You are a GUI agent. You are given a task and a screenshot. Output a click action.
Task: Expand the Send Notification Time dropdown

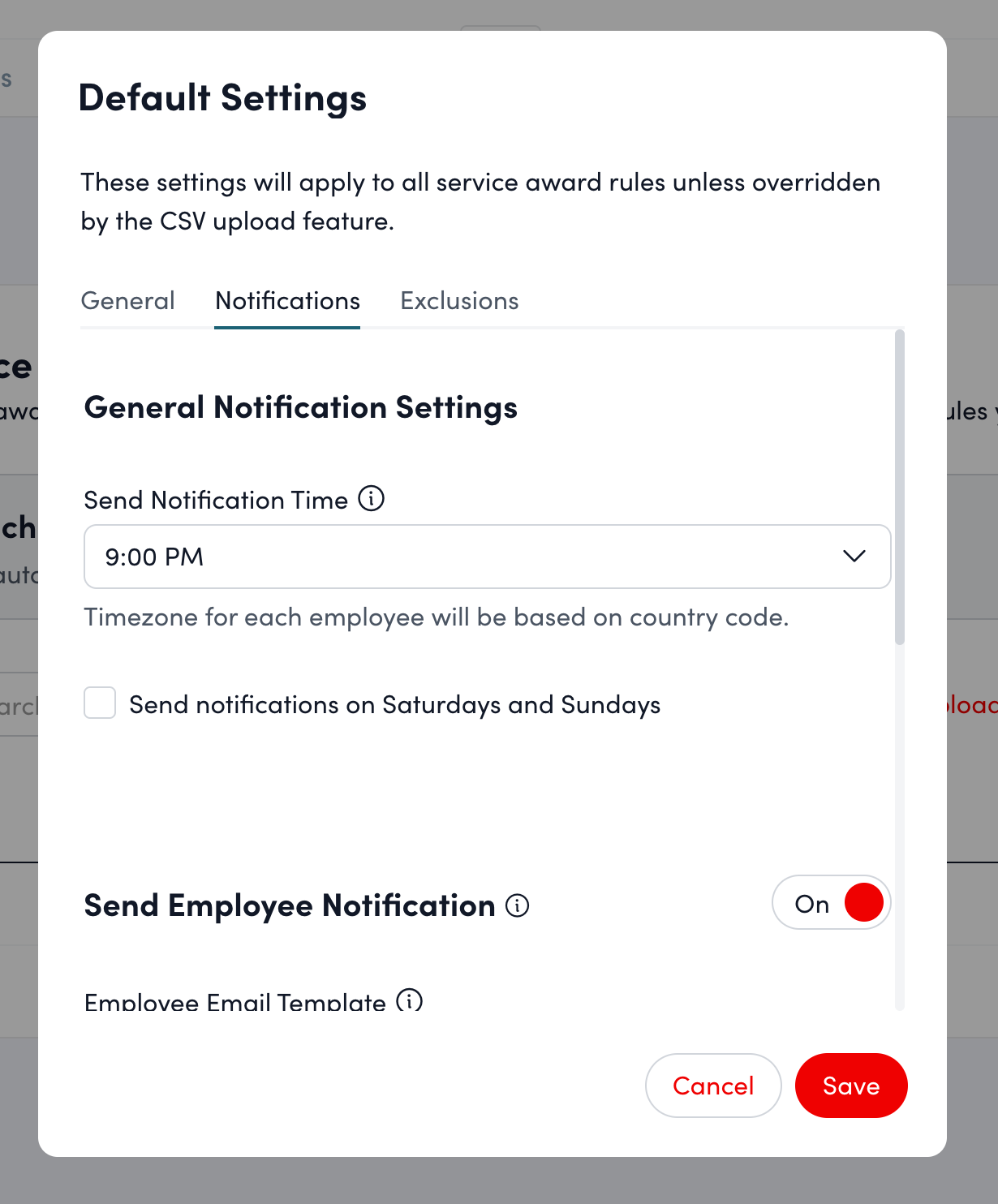coord(487,557)
